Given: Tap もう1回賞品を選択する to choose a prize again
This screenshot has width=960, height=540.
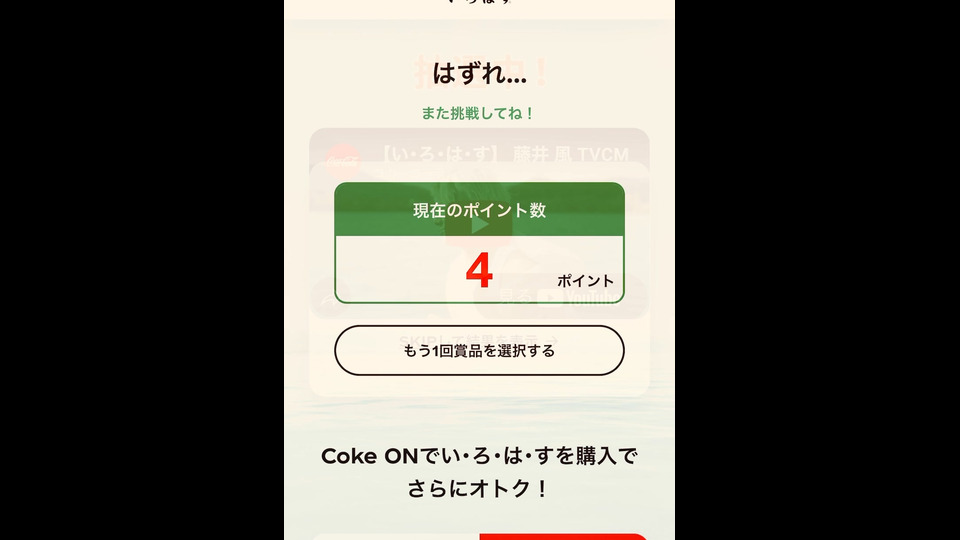Looking at the screenshot, I should pyautogui.click(x=479, y=351).
